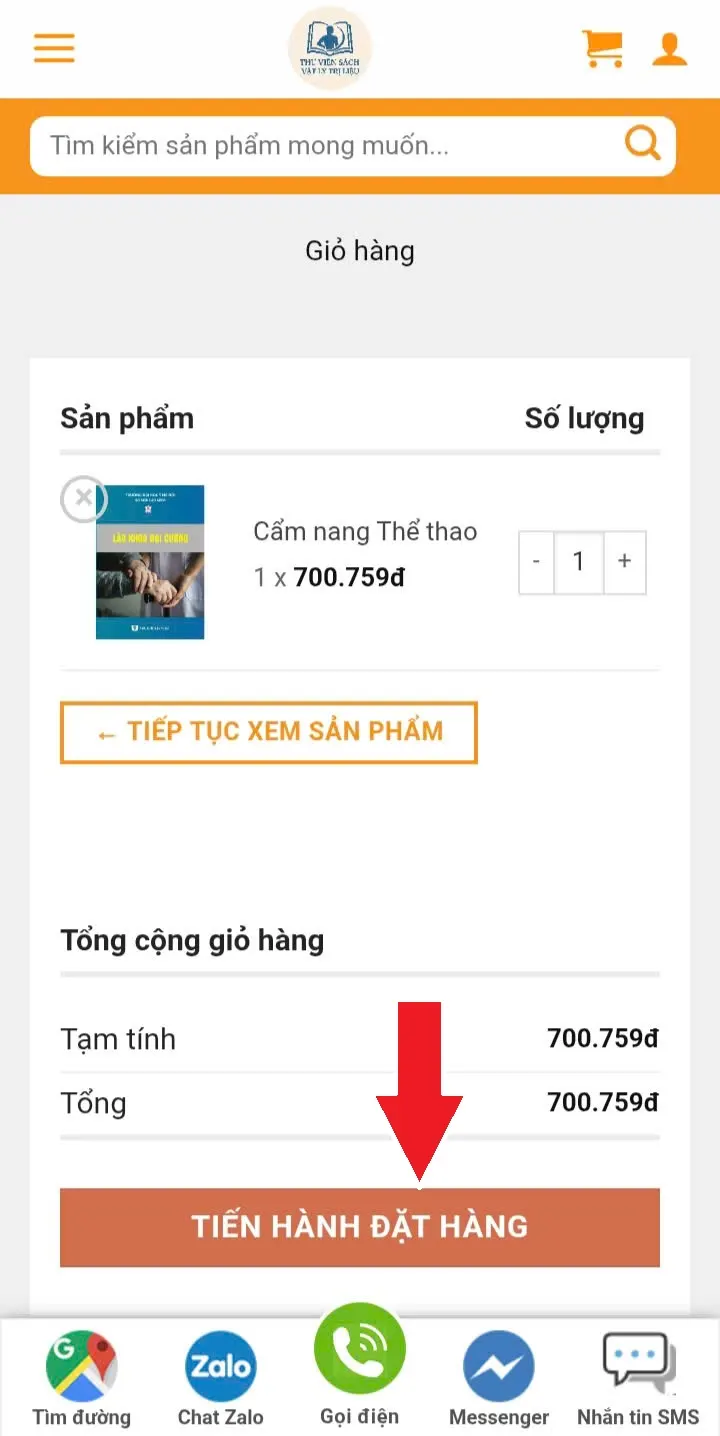Open the user account icon
Viewport: 720px width, 1436px height.
click(669, 48)
